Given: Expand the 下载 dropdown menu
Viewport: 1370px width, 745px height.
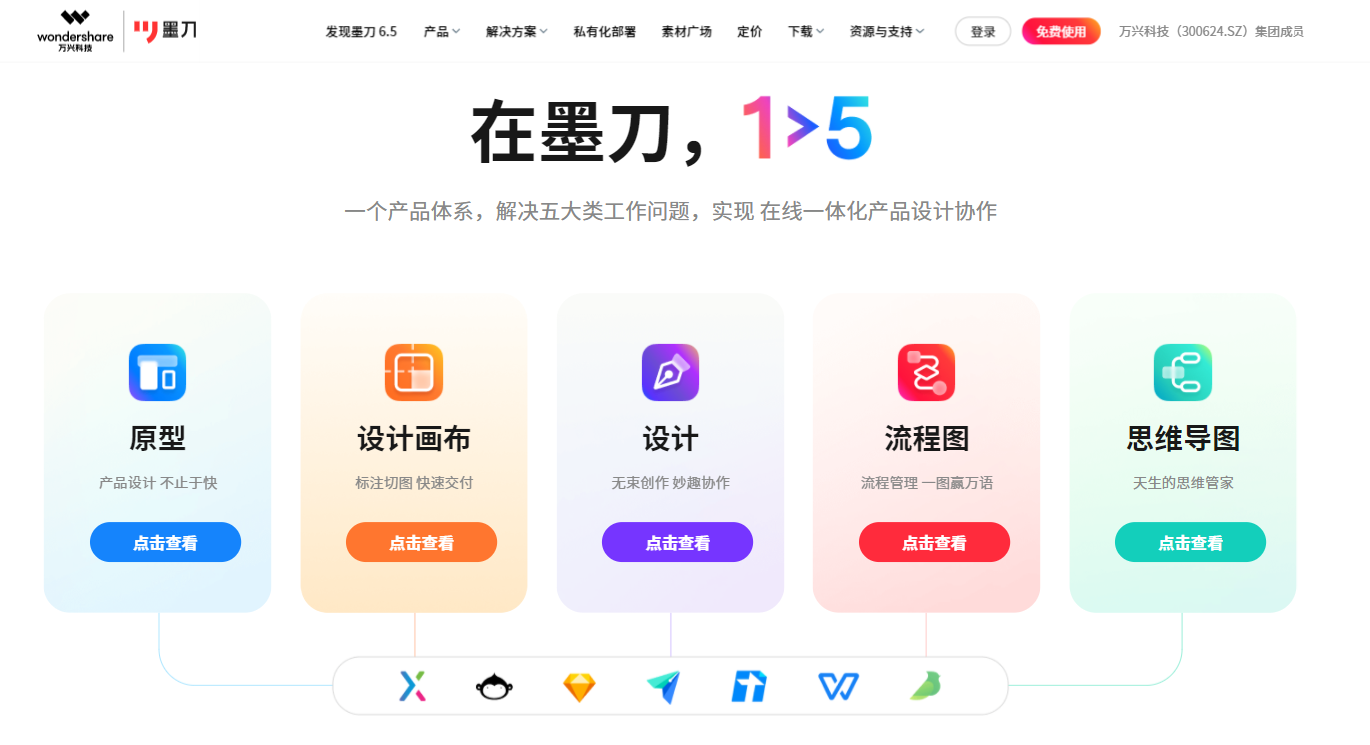Looking at the screenshot, I should (x=805, y=31).
